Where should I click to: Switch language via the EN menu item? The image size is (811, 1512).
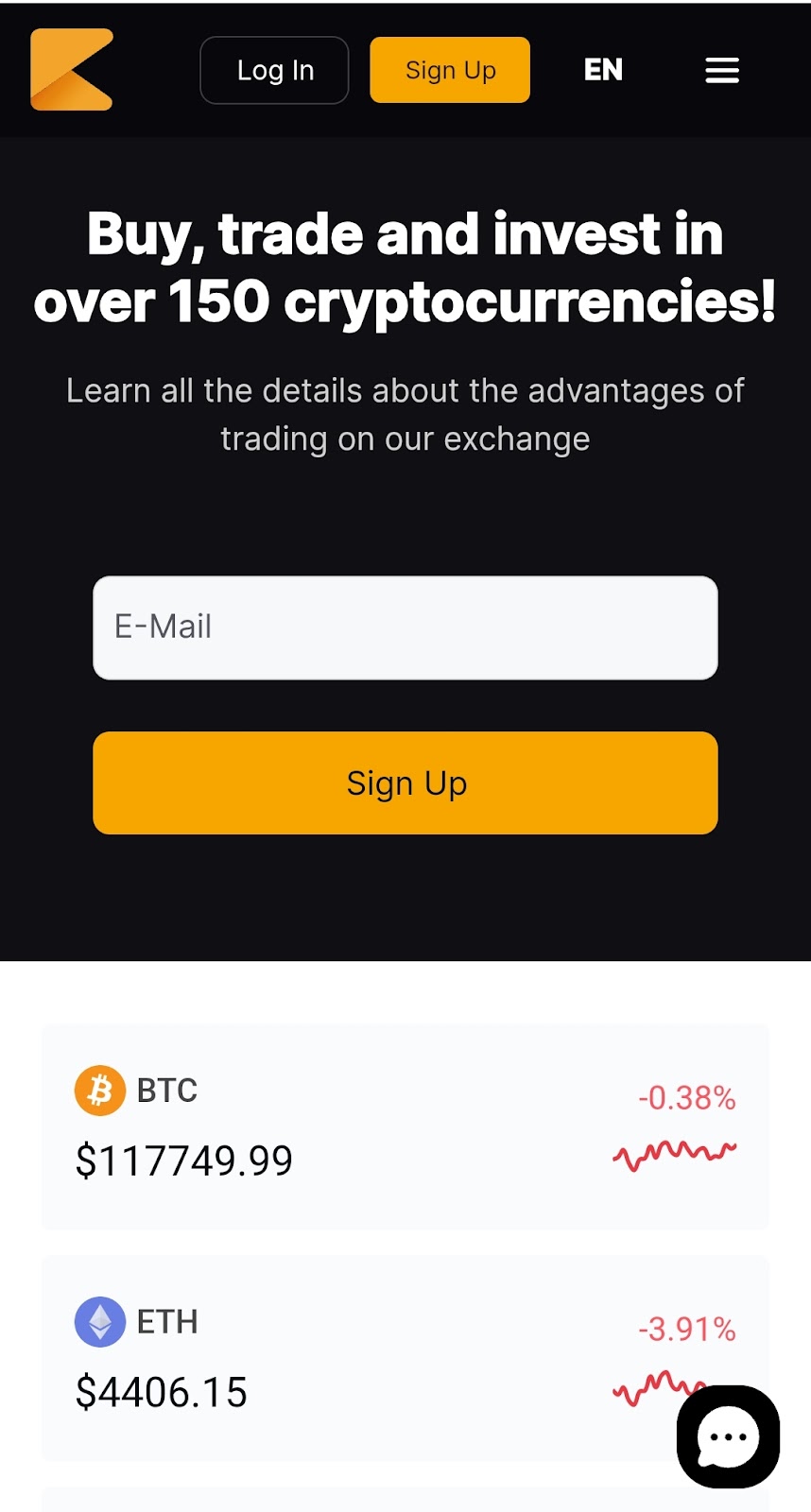[602, 70]
